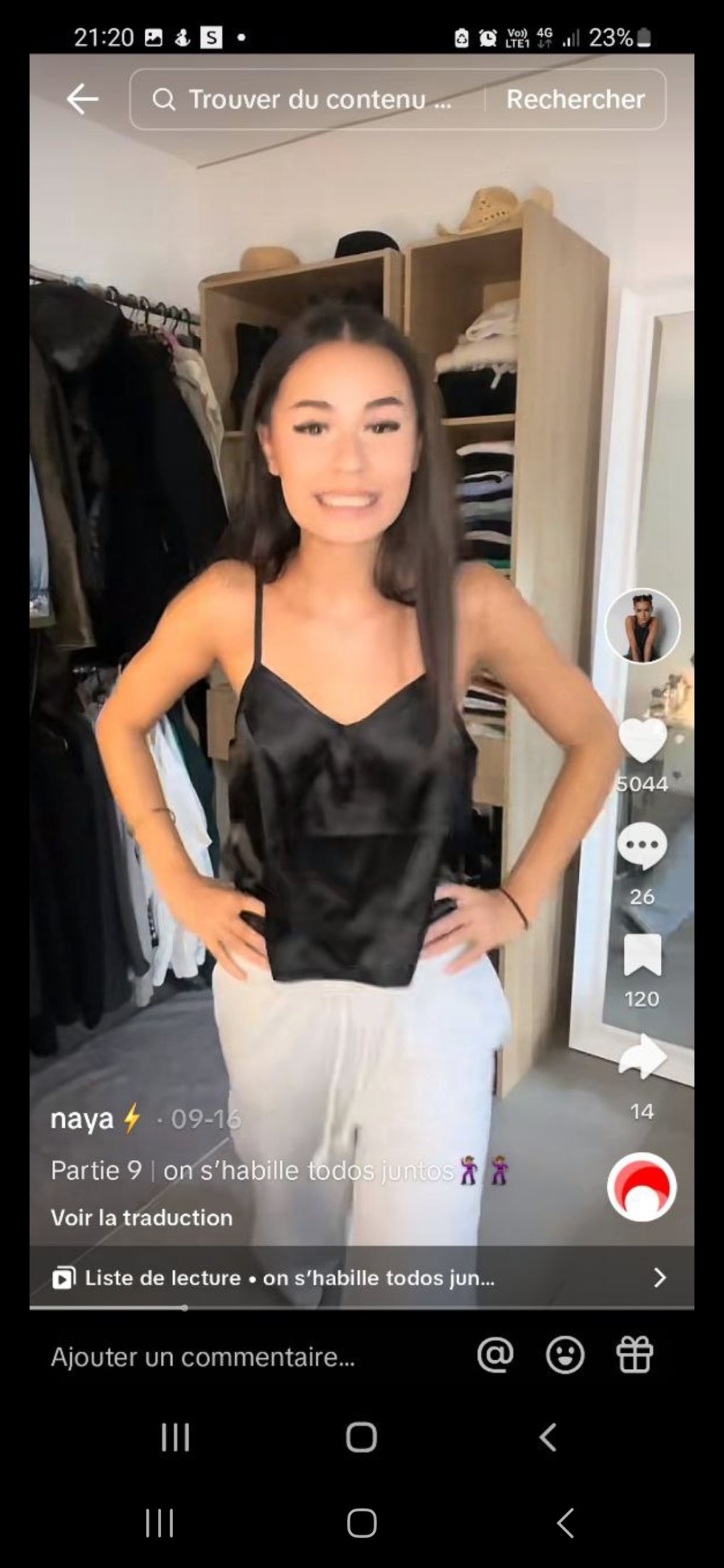The width and height of the screenshot is (724, 1568).
Task: Go back using the top-left arrow
Action: tap(83, 98)
